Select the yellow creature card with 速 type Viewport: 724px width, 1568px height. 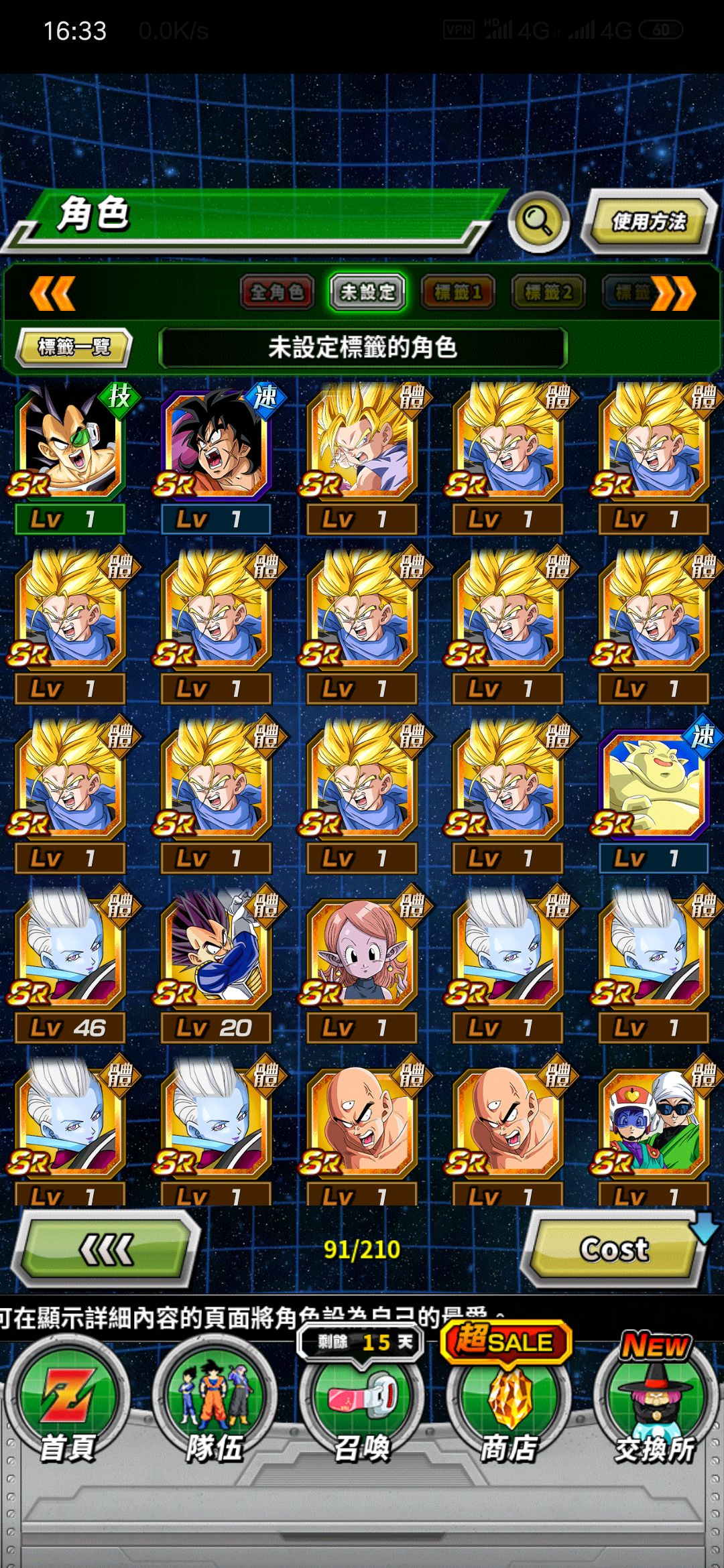pyautogui.click(x=654, y=797)
